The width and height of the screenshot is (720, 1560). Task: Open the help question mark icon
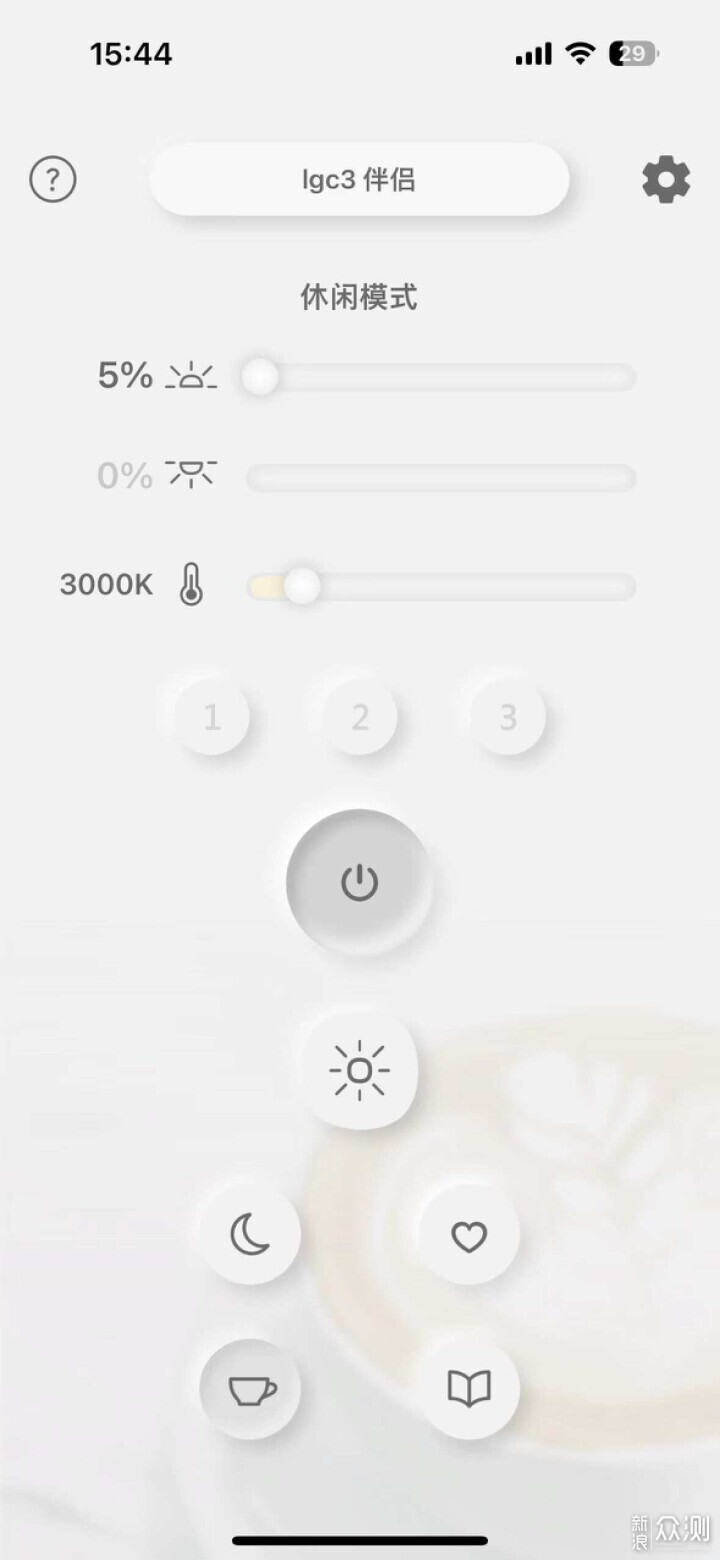click(53, 180)
